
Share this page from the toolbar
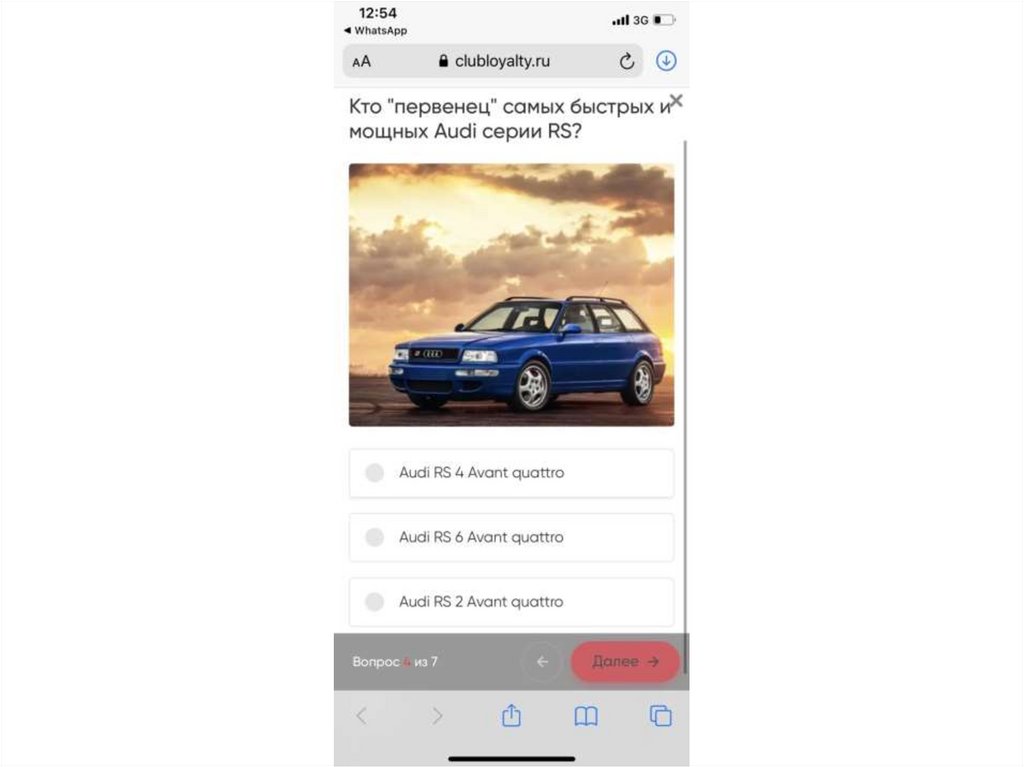[511, 716]
